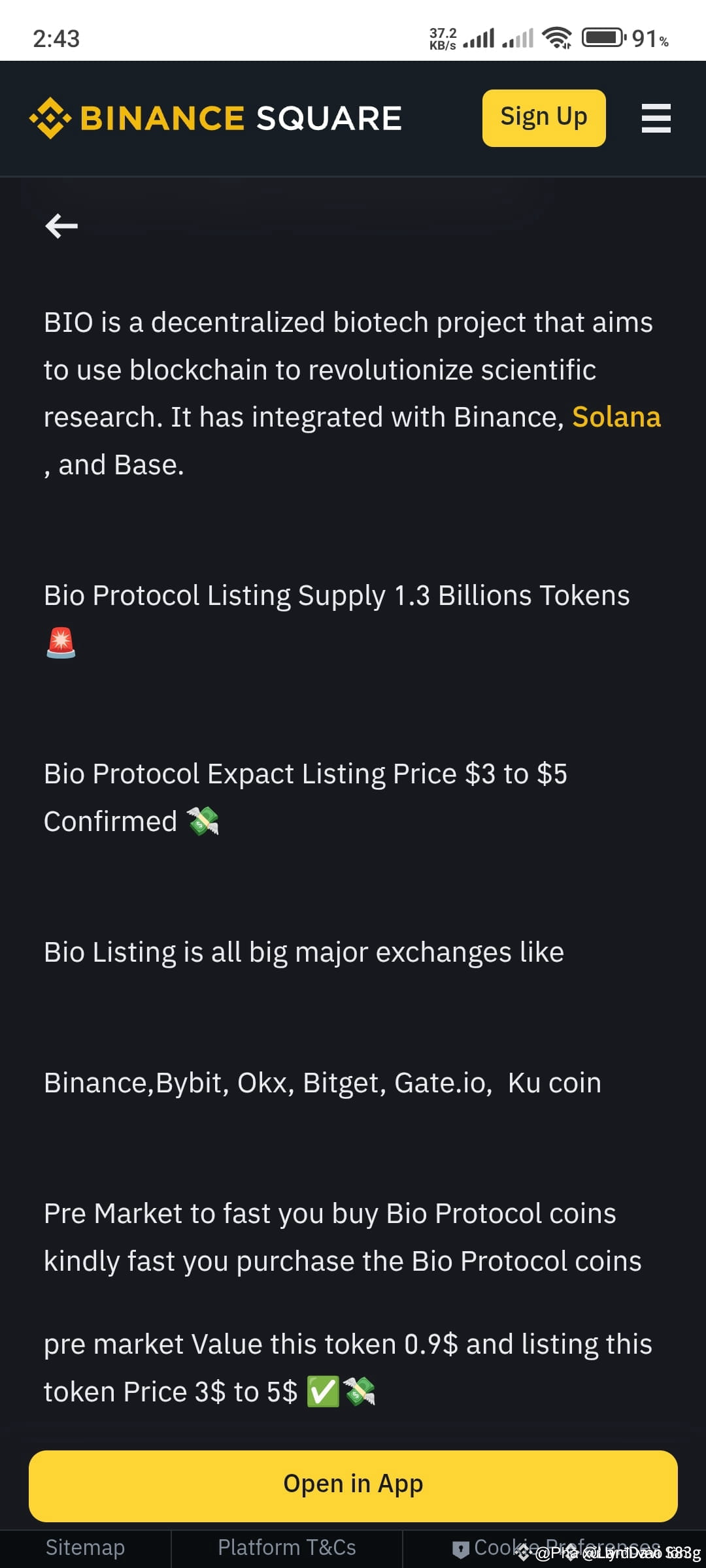
Task: Tap the green checkmark emoji near token price
Action: 324,1390
